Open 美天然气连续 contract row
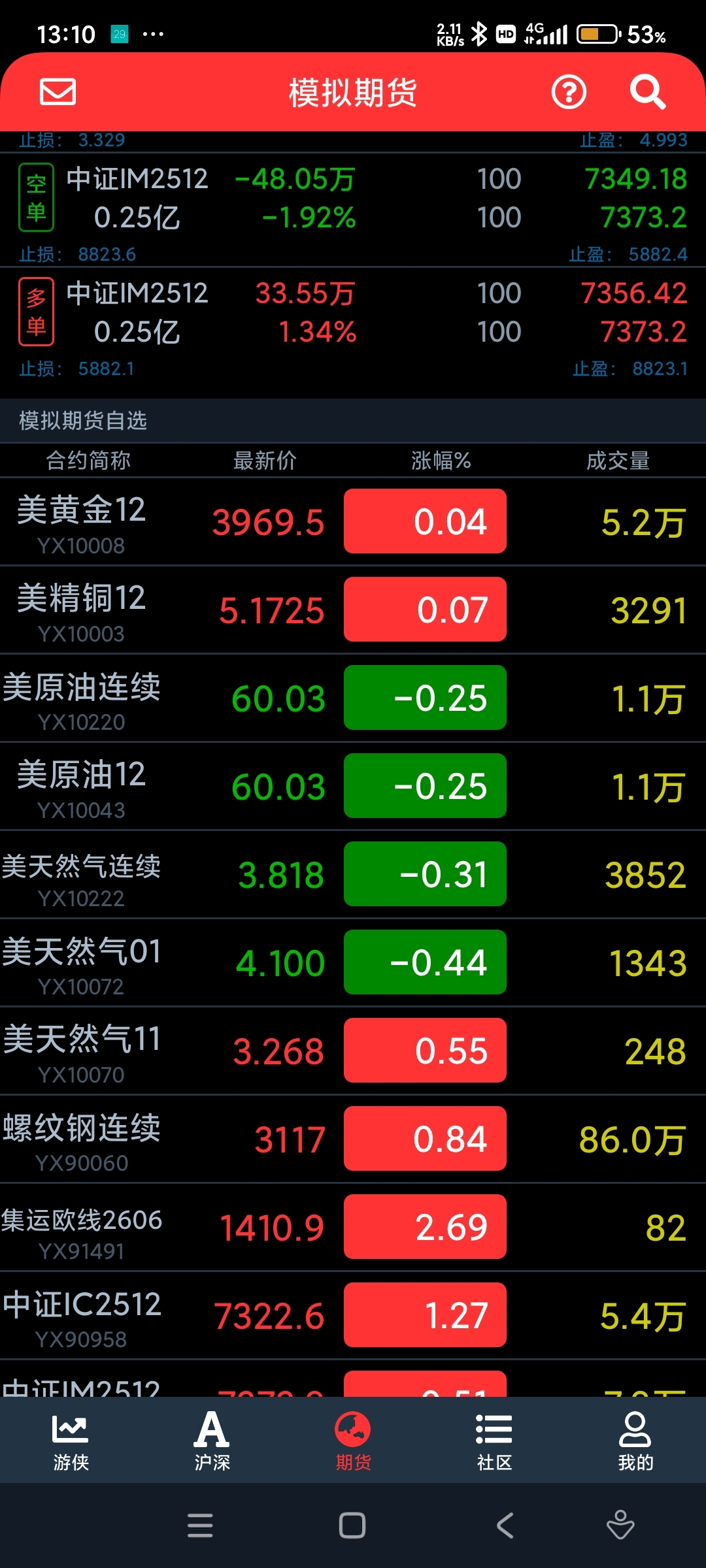This screenshot has height=1568, width=706. pyautogui.click(x=353, y=875)
